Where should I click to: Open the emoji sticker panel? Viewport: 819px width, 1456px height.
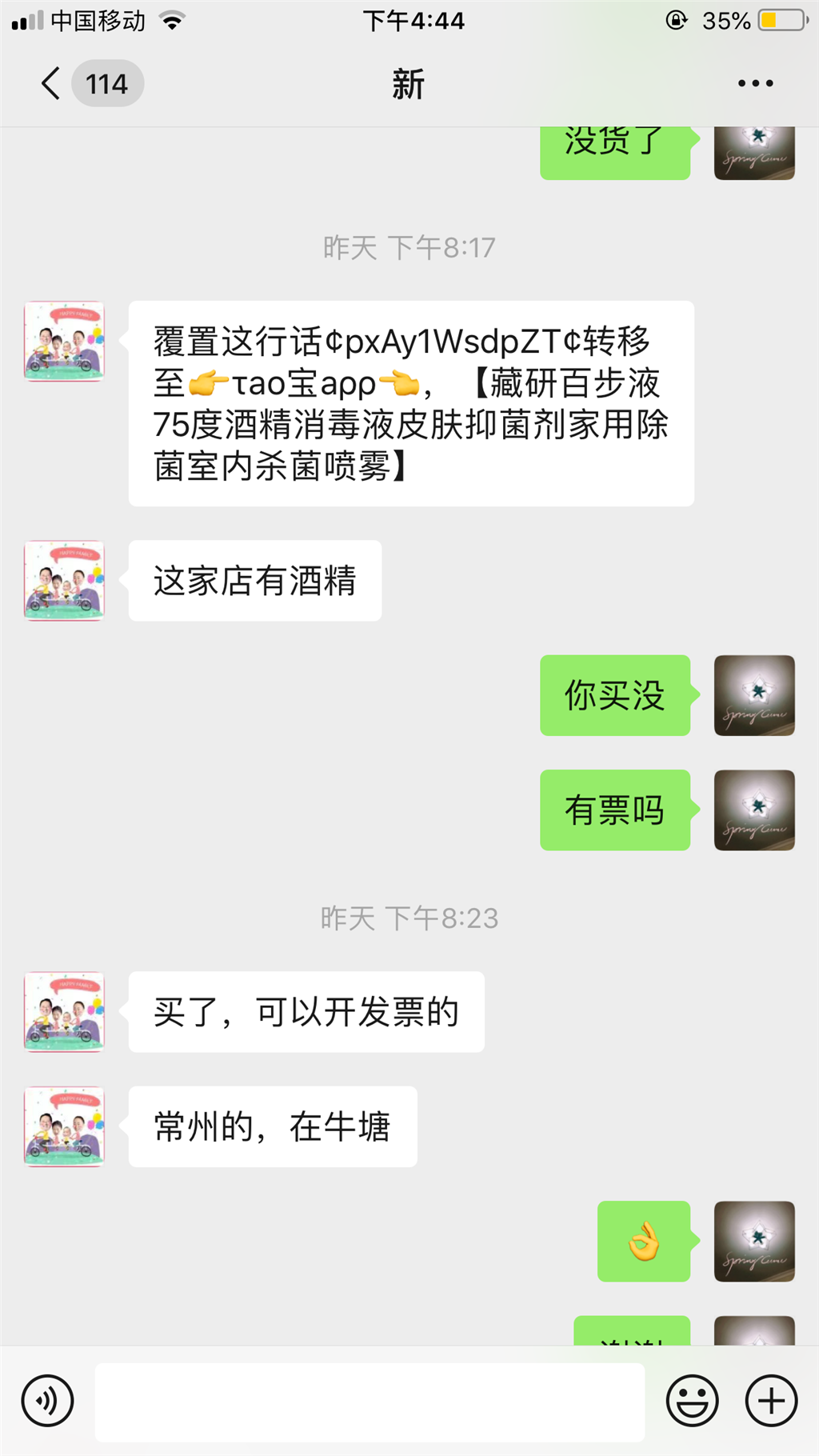692,1401
